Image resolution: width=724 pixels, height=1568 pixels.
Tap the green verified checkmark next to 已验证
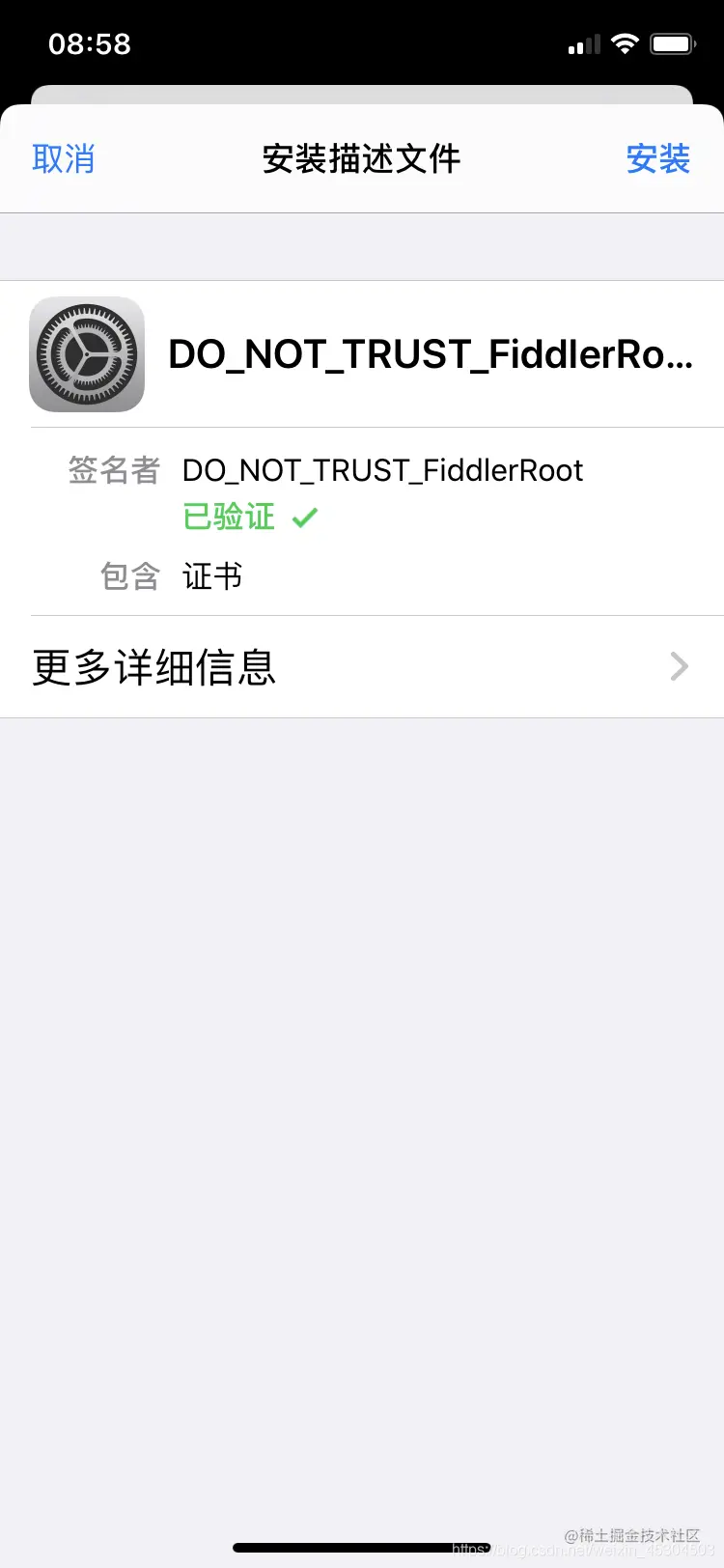point(305,517)
